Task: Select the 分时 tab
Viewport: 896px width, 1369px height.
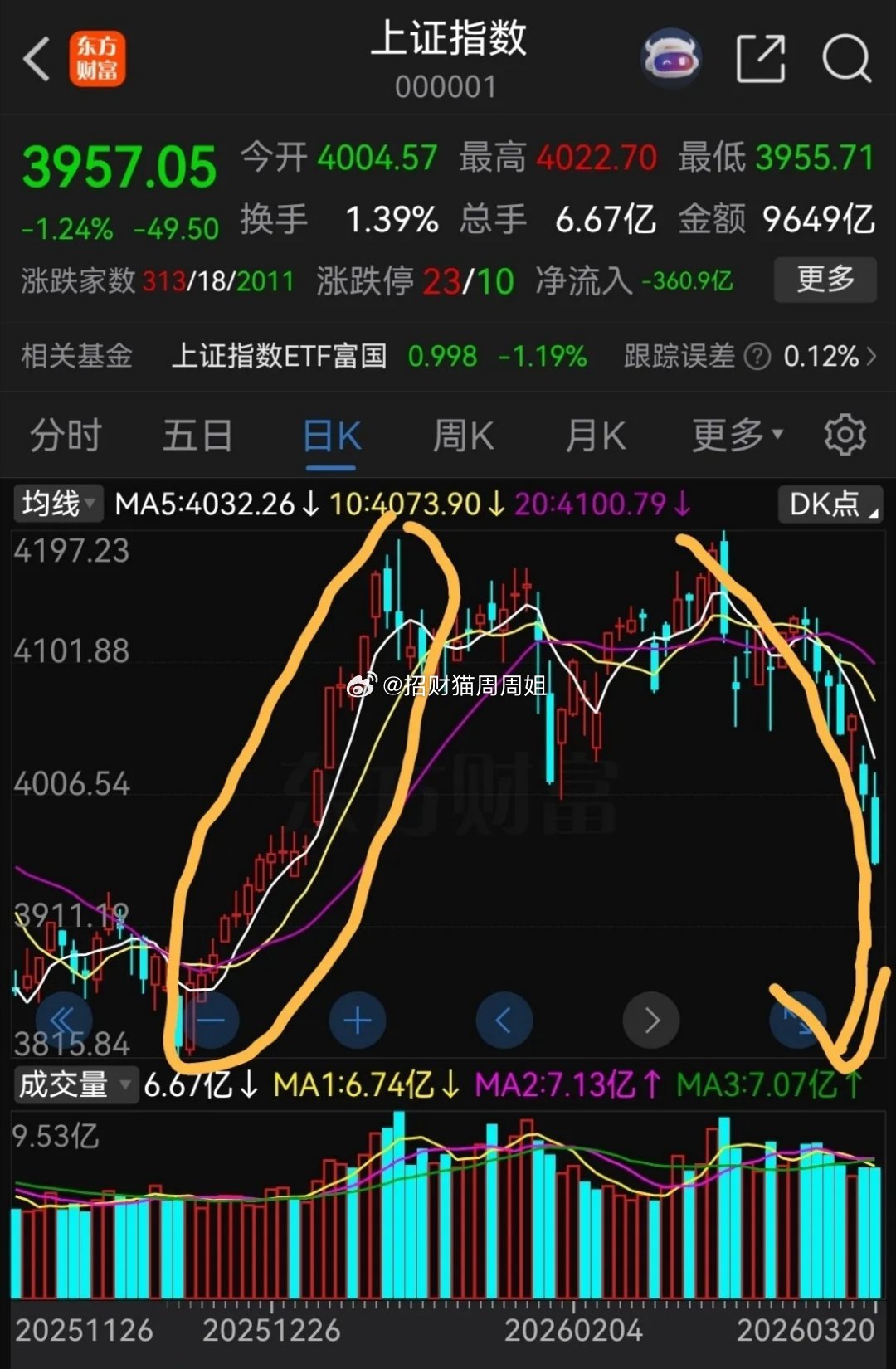Action: (x=65, y=435)
